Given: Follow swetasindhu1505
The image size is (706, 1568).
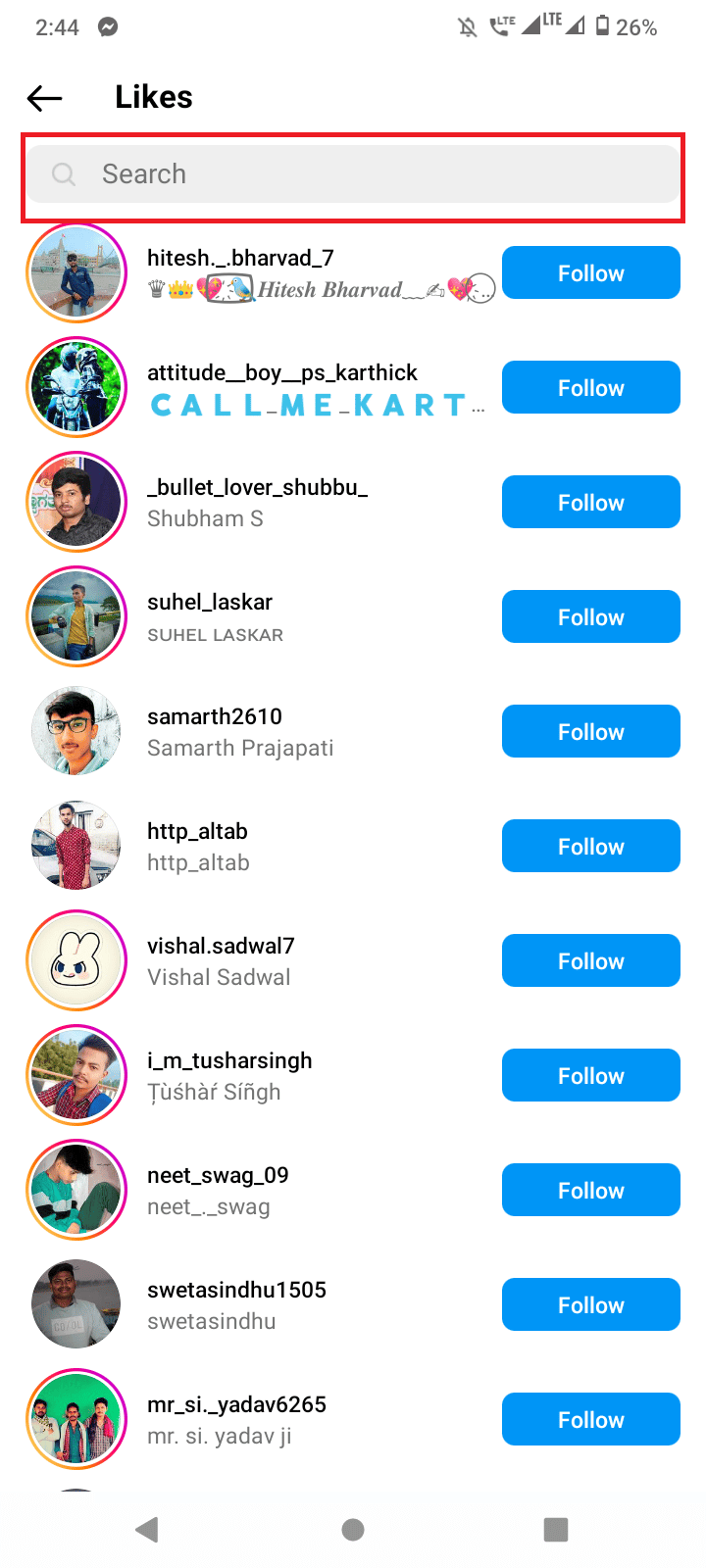Looking at the screenshot, I should point(590,1304).
